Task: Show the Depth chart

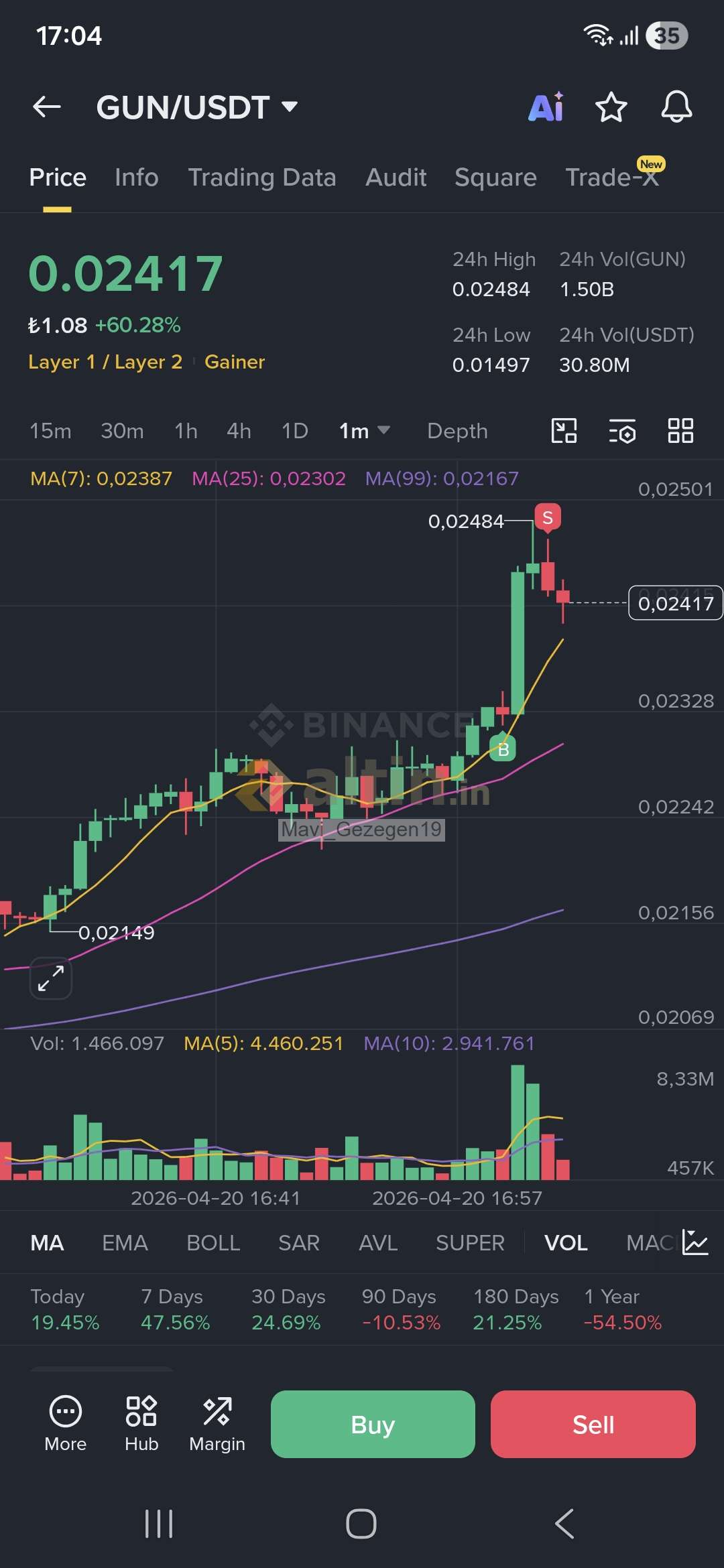Action: tap(457, 431)
